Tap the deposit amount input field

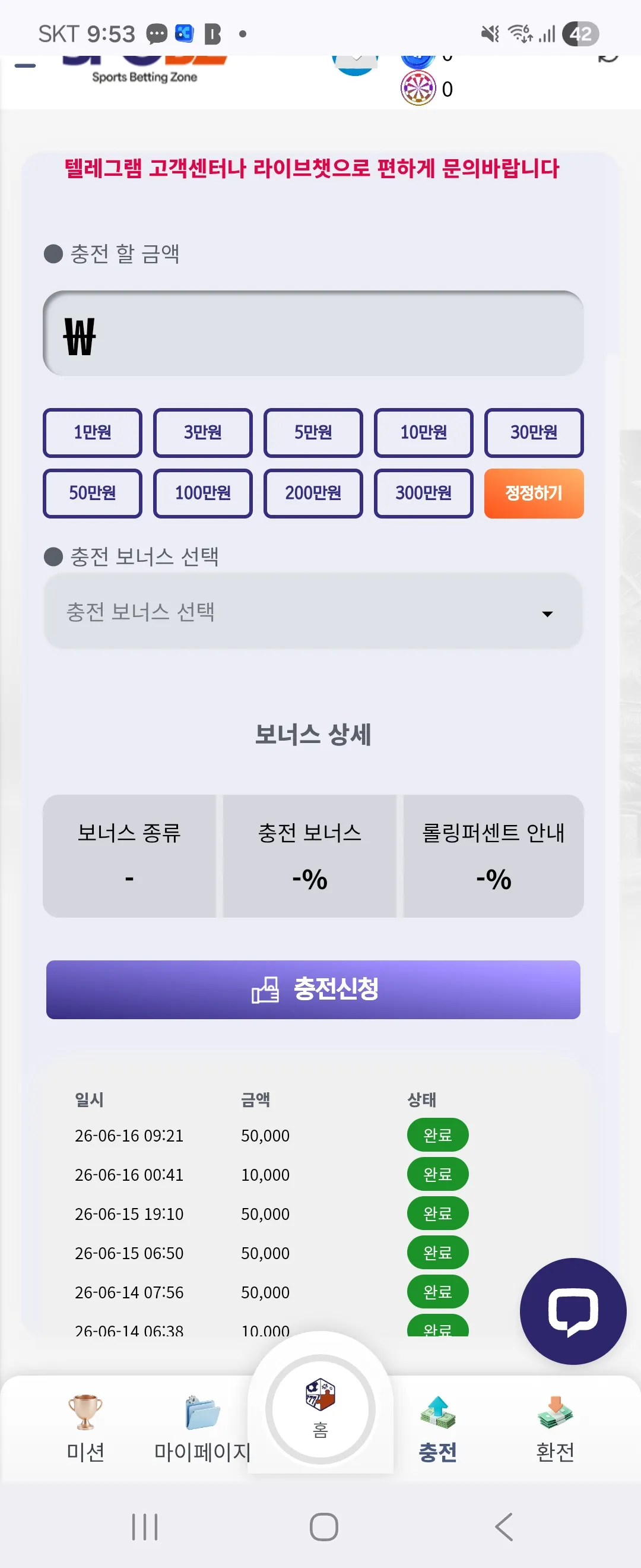tap(313, 334)
